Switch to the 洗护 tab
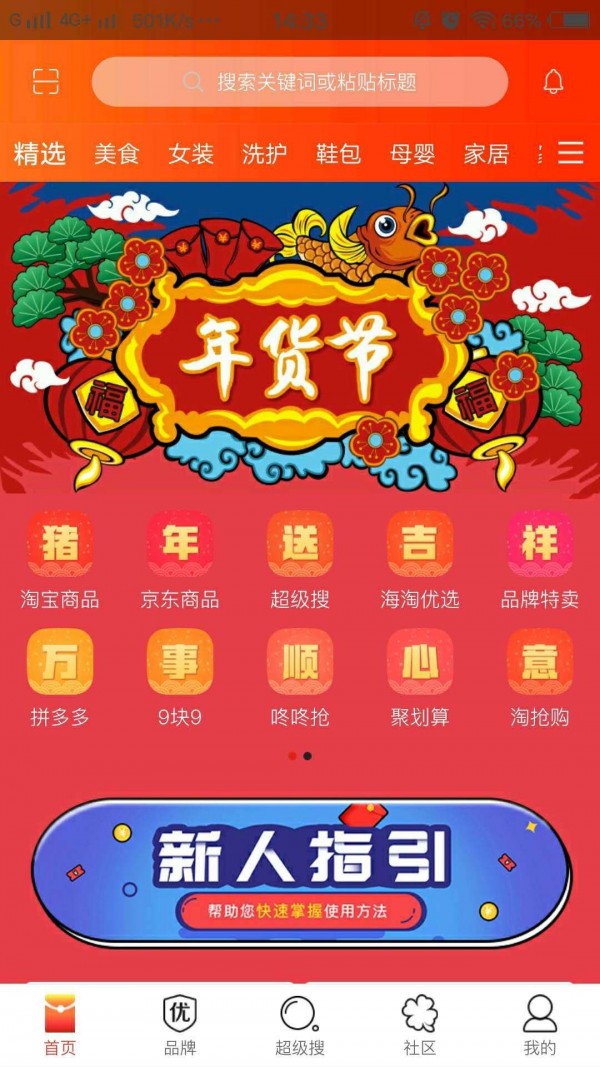The height and width of the screenshot is (1067, 600). [x=264, y=154]
